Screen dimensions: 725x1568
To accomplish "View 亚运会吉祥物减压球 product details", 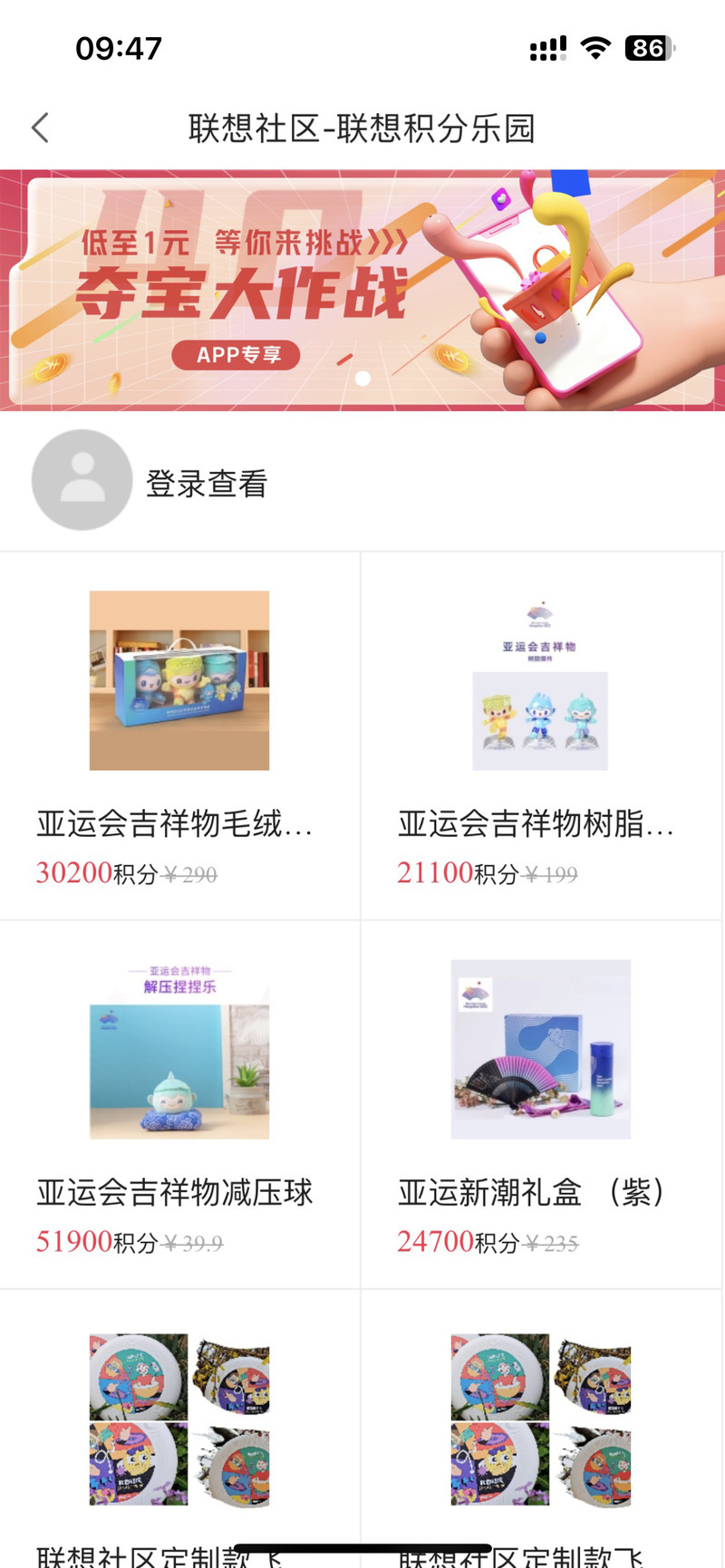I will point(179,1103).
